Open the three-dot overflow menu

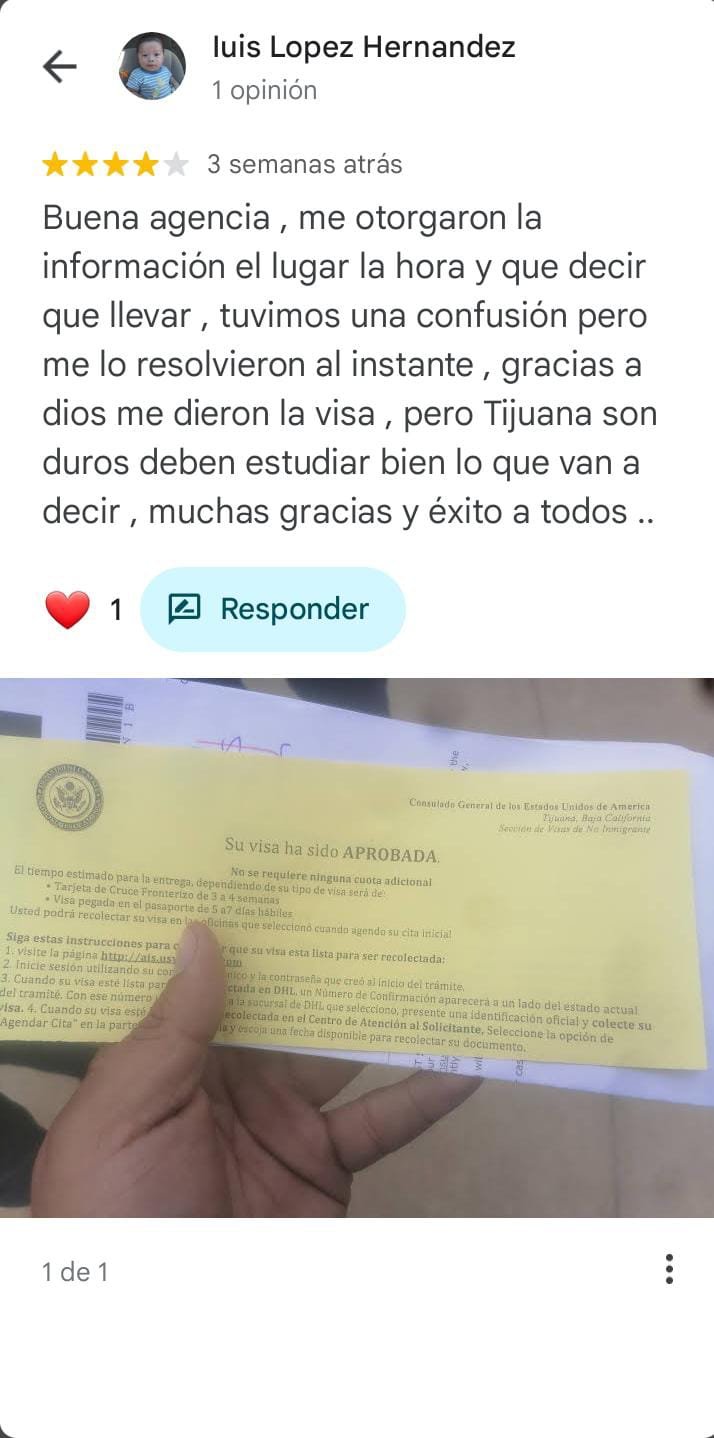point(669,1269)
